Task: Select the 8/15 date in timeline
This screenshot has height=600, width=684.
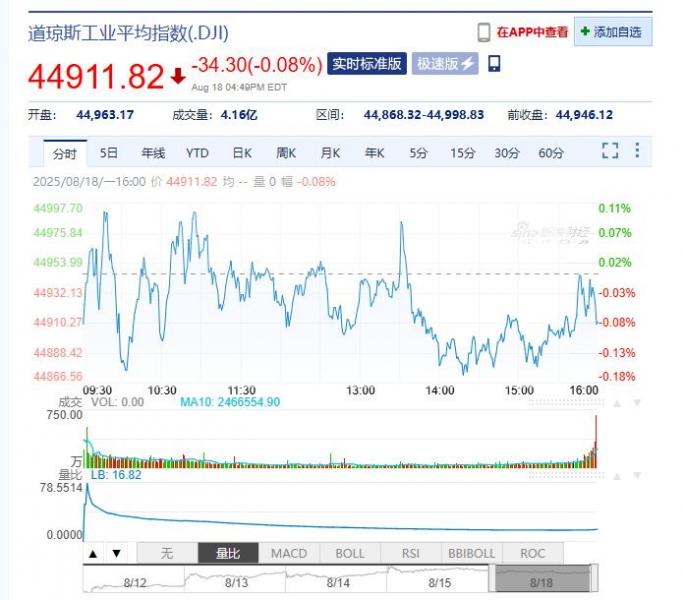Action: click(440, 581)
